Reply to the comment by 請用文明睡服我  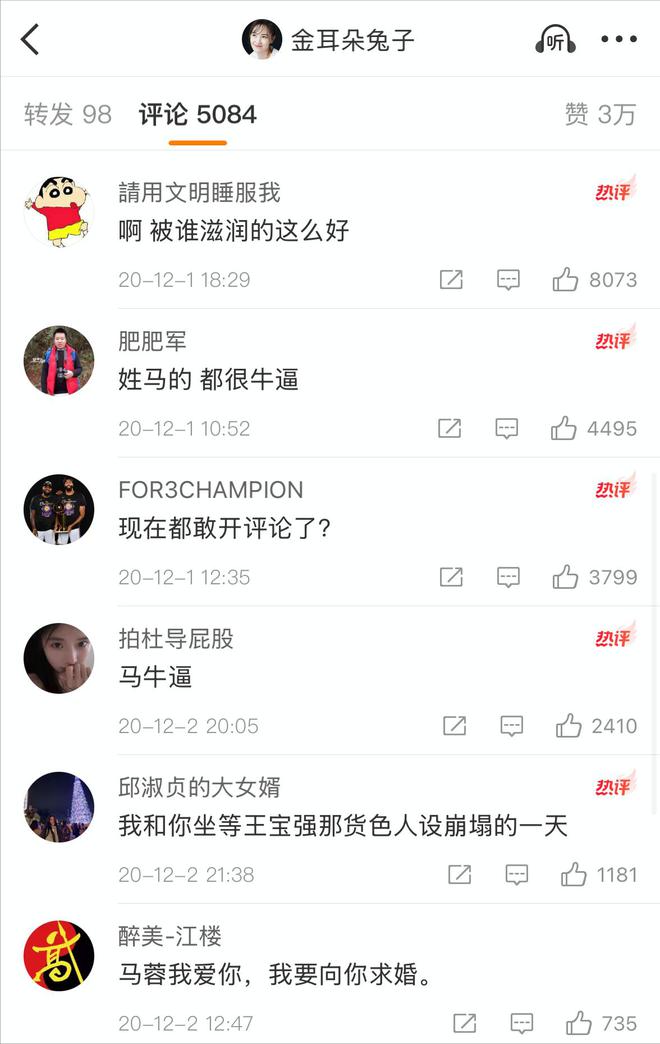click(509, 280)
